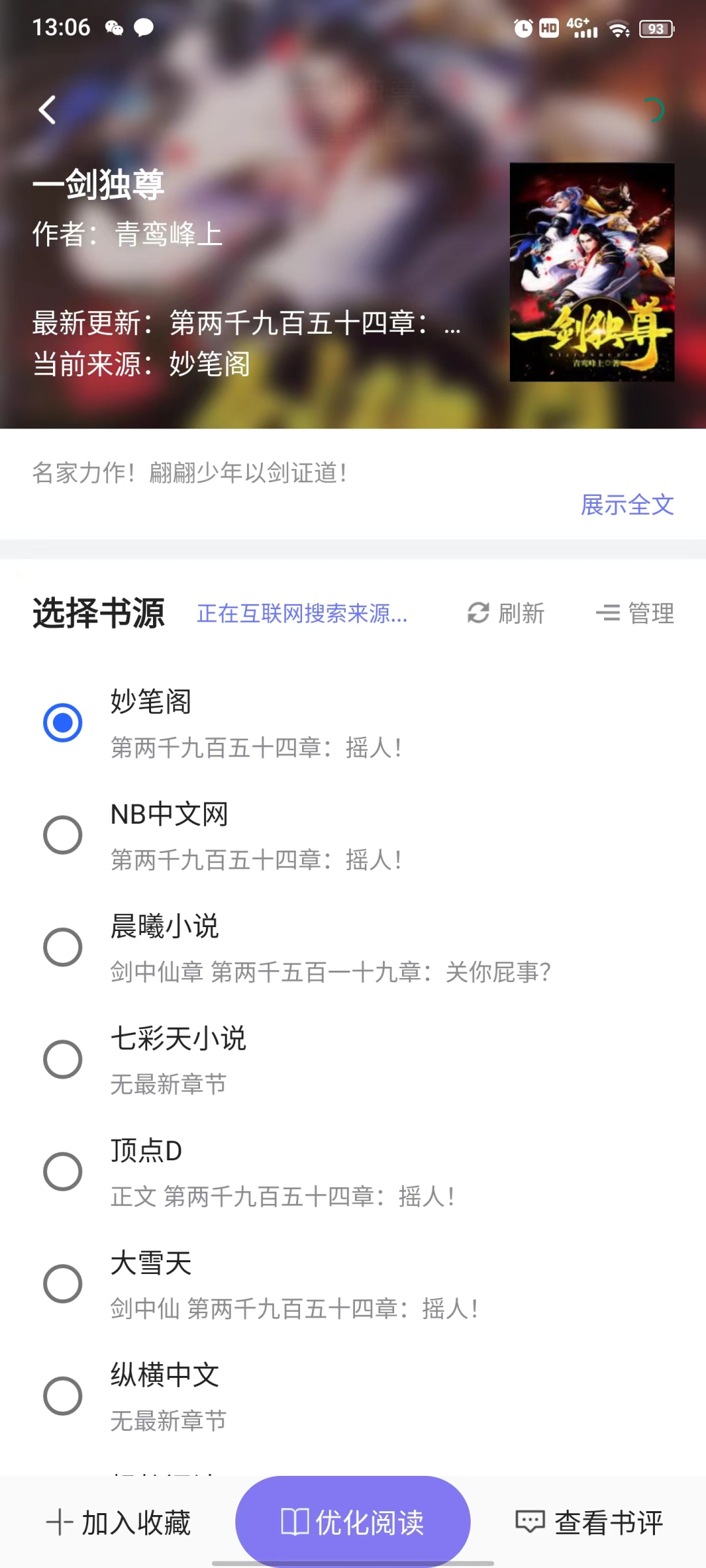Tap the book cover thumbnail of 一剑独尊
Screen dimensions: 706x1568
pos(592,273)
